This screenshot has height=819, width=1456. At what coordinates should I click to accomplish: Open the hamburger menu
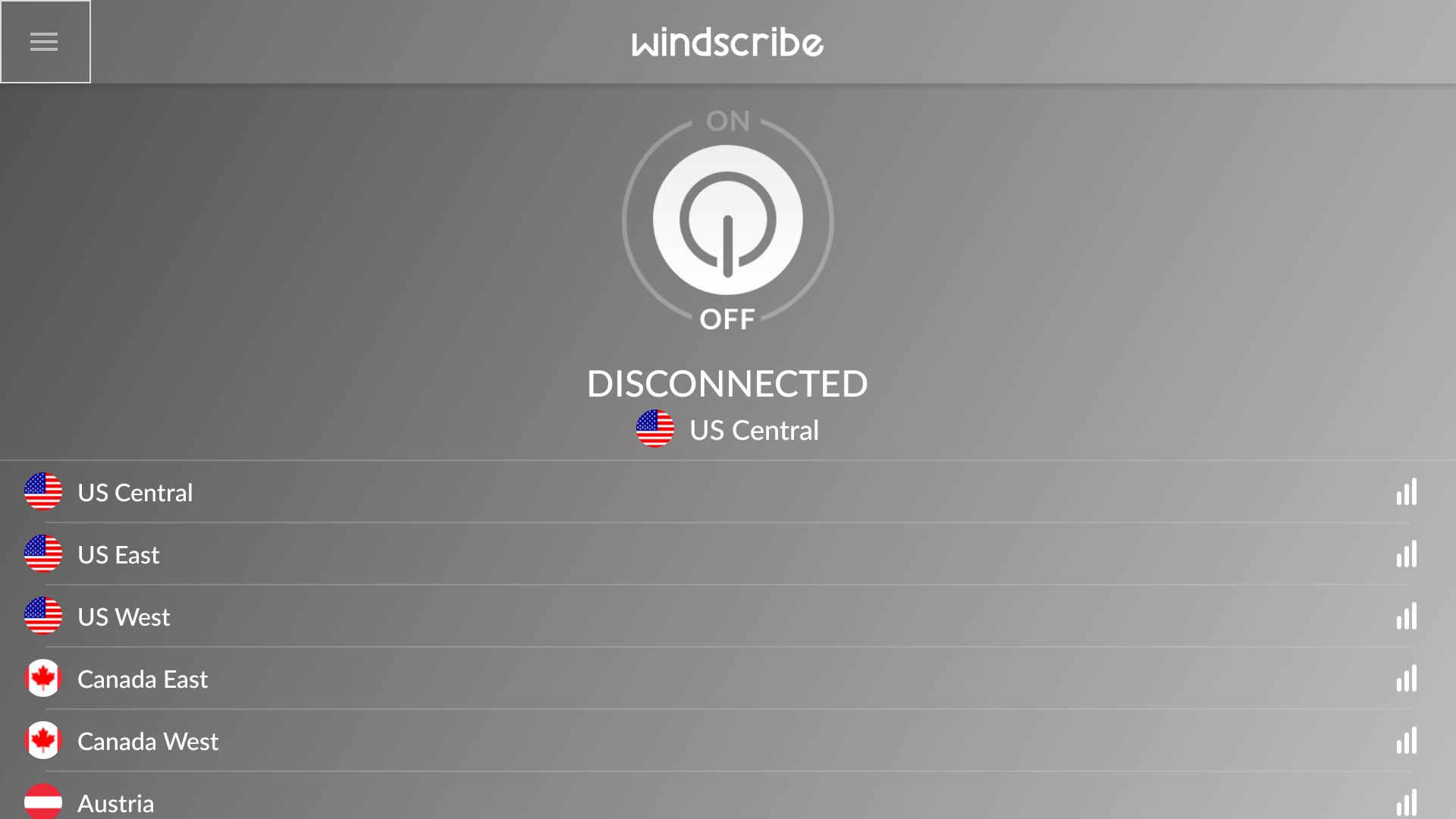point(44,42)
